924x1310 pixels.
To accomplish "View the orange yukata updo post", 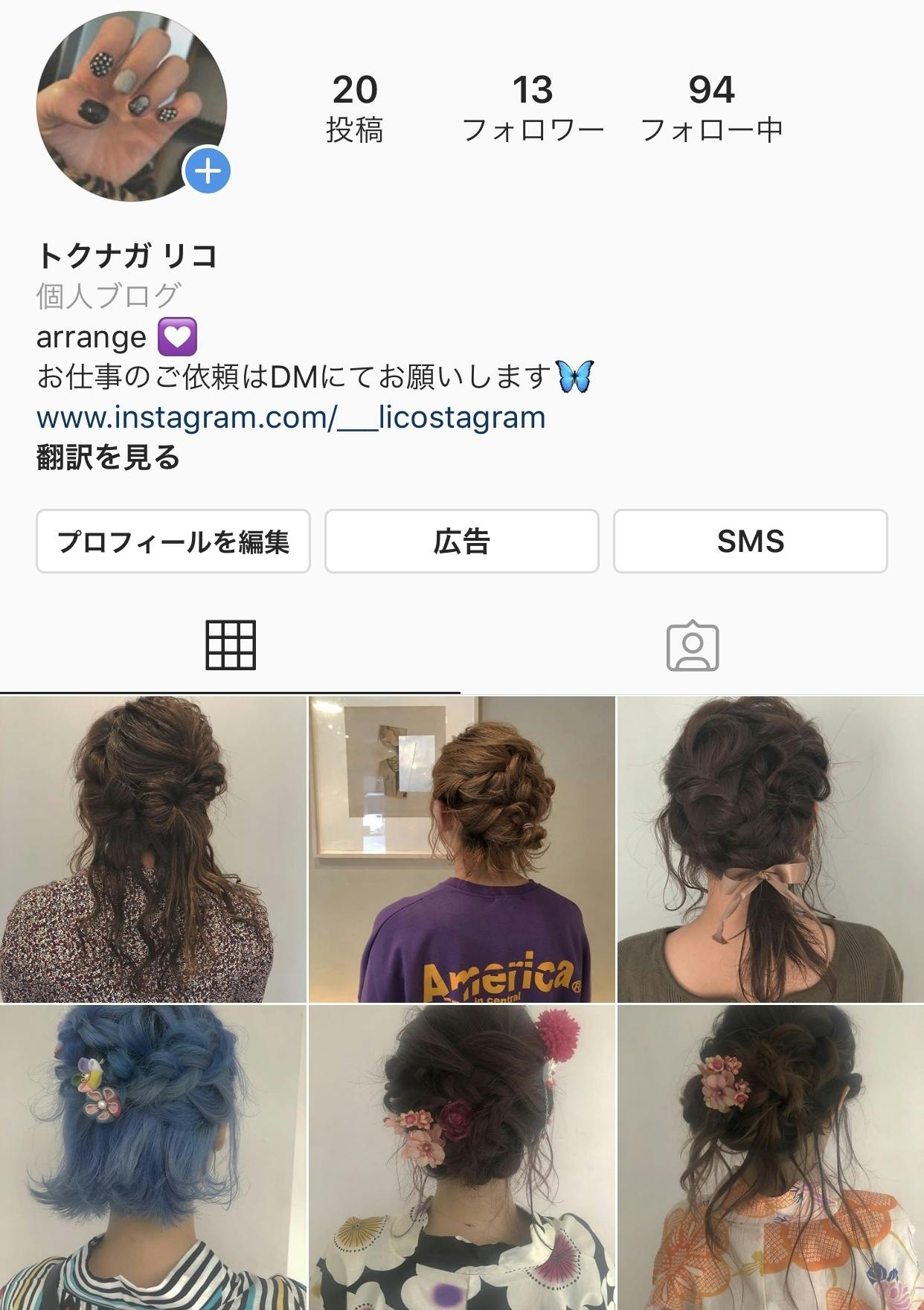I will tap(770, 1157).
